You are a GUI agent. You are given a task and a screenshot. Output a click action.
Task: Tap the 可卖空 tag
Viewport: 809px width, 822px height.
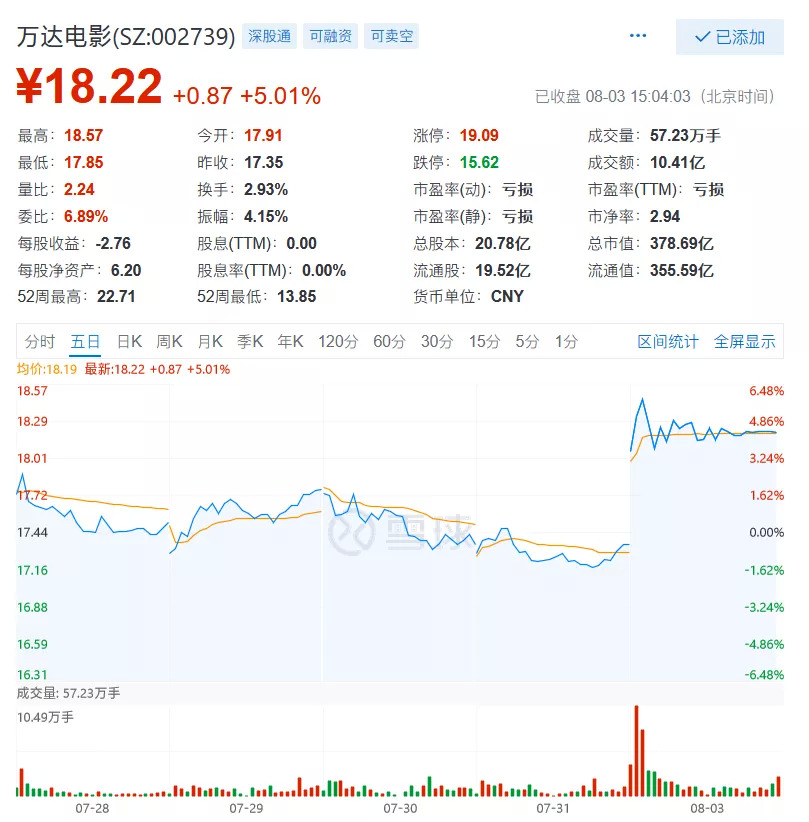[x=392, y=36]
